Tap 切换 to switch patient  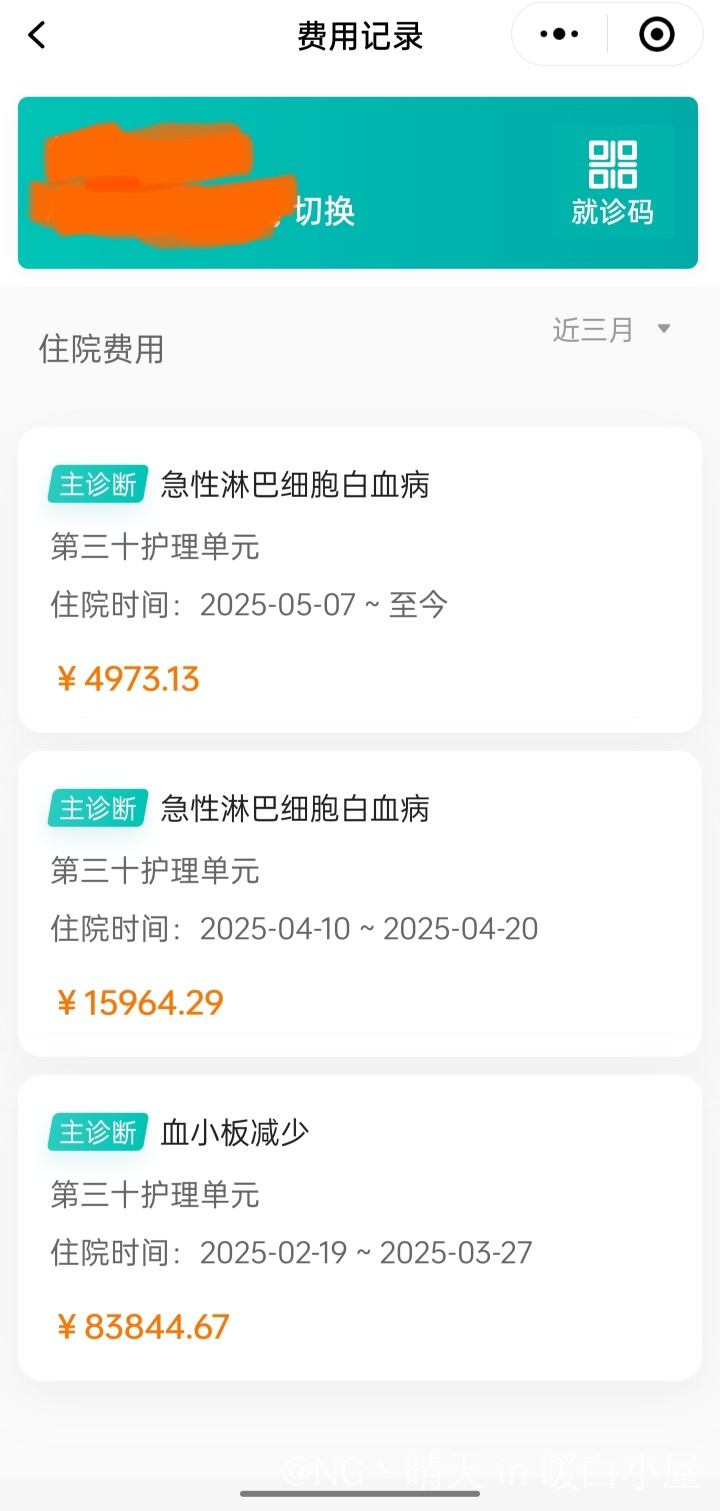click(325, 211)
